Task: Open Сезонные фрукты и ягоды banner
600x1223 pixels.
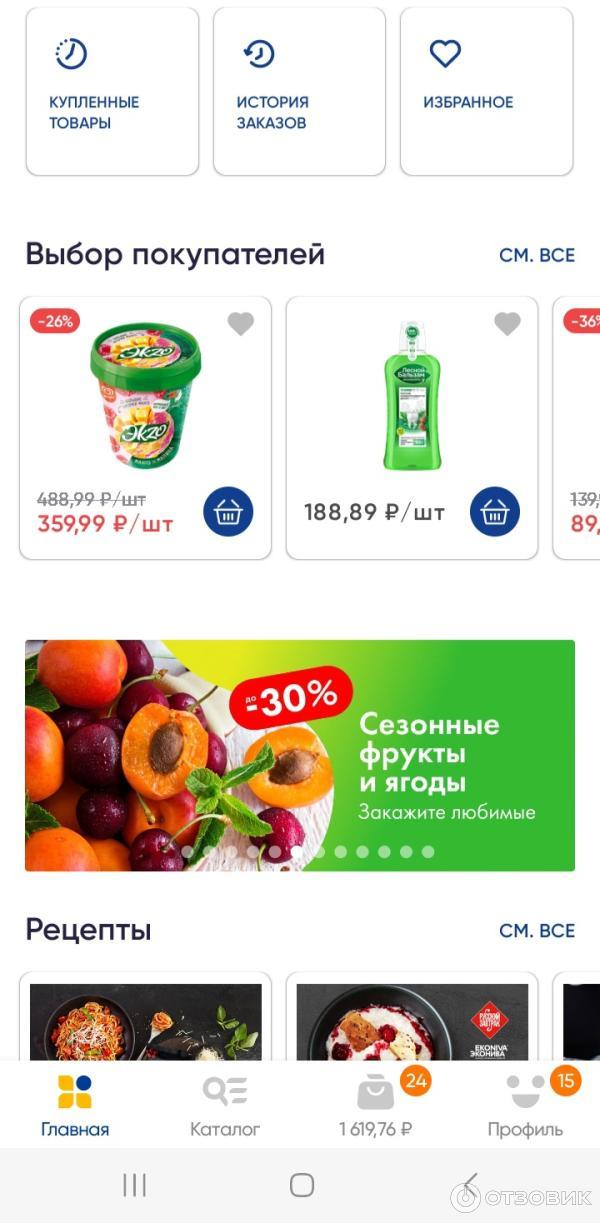Action: [x=300, y=755]
